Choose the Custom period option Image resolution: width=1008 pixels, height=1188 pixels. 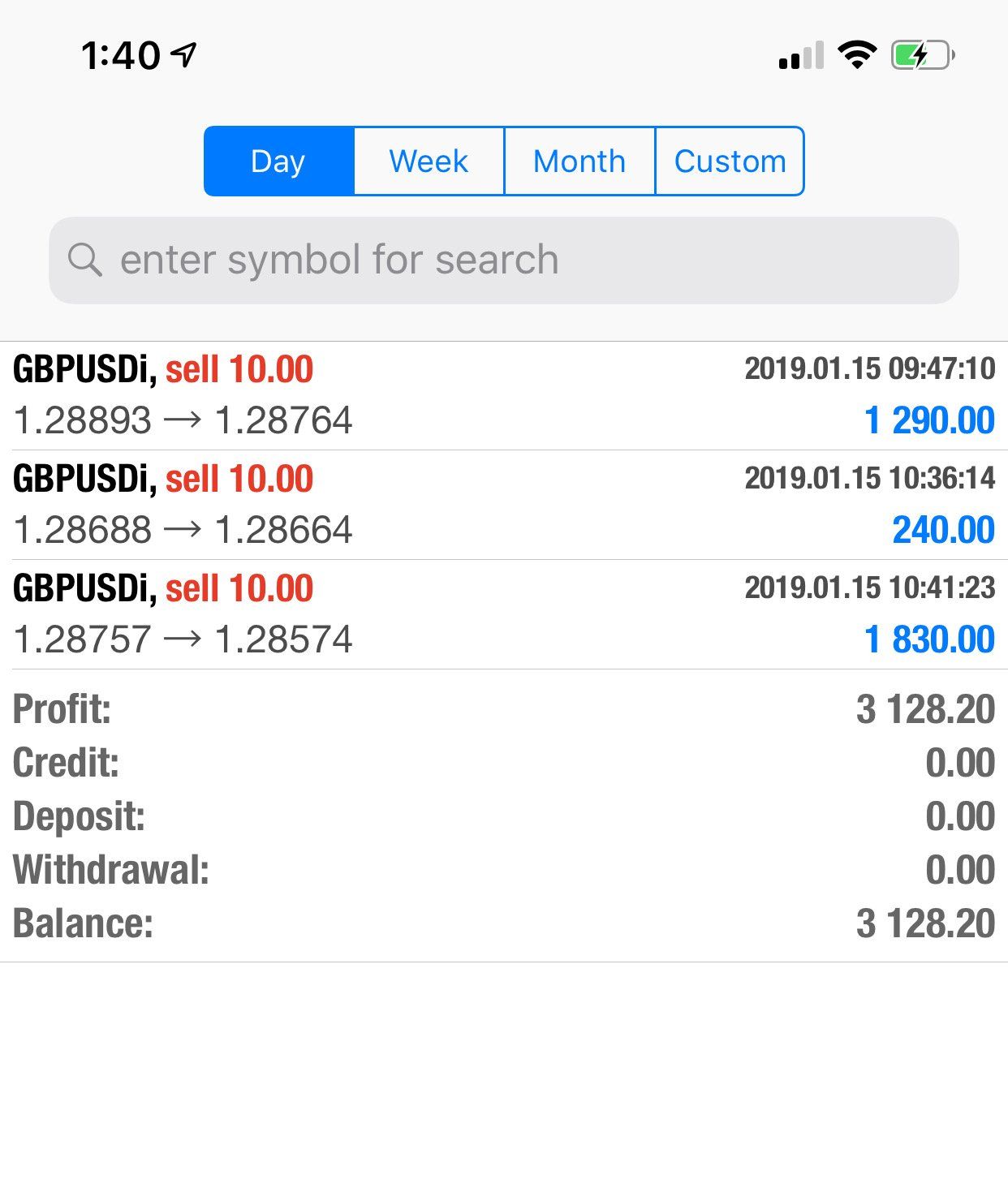(730, 161)
